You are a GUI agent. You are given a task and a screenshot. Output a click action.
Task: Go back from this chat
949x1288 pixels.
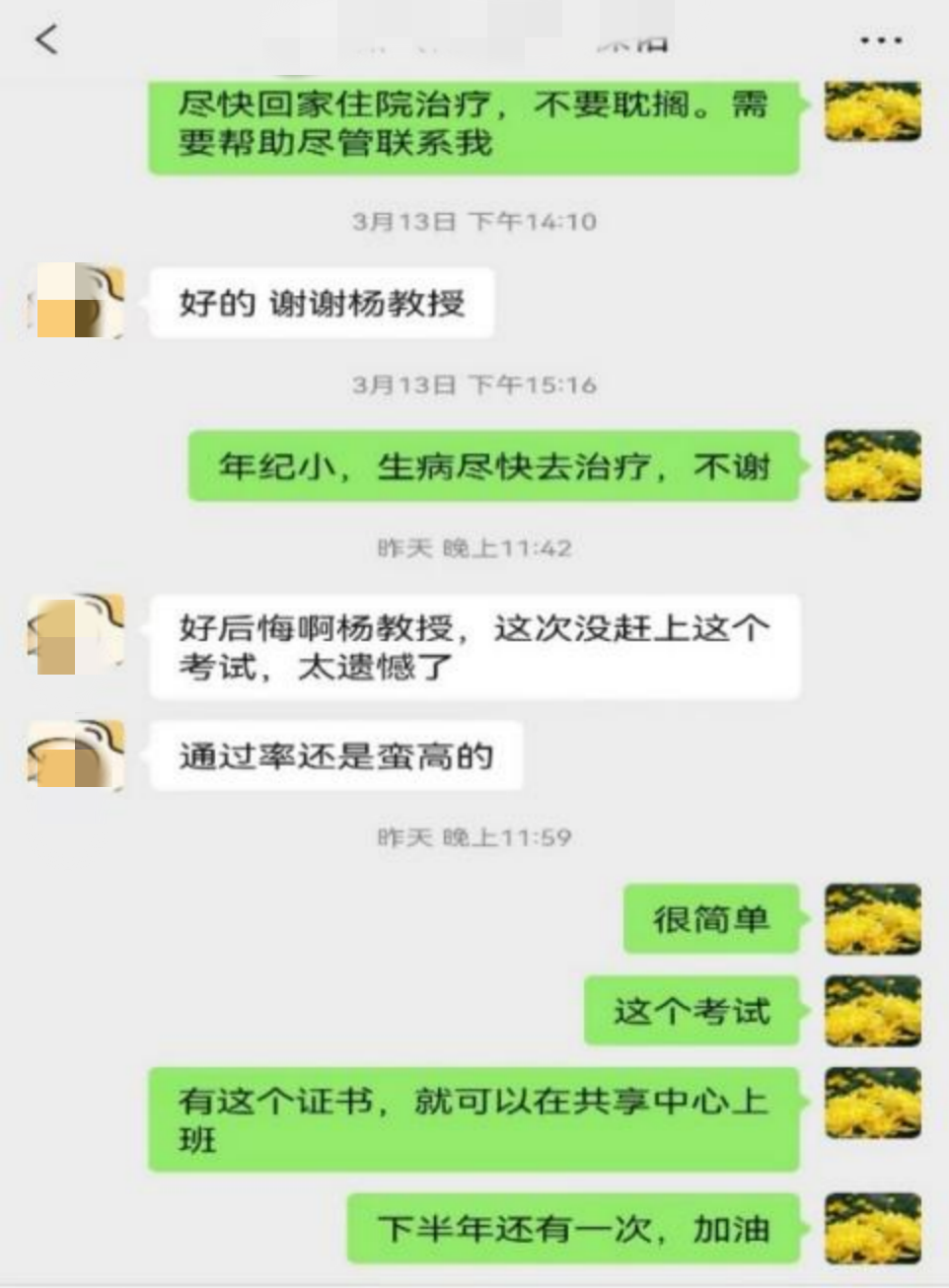pyautogui.click(x=46, y=39)
